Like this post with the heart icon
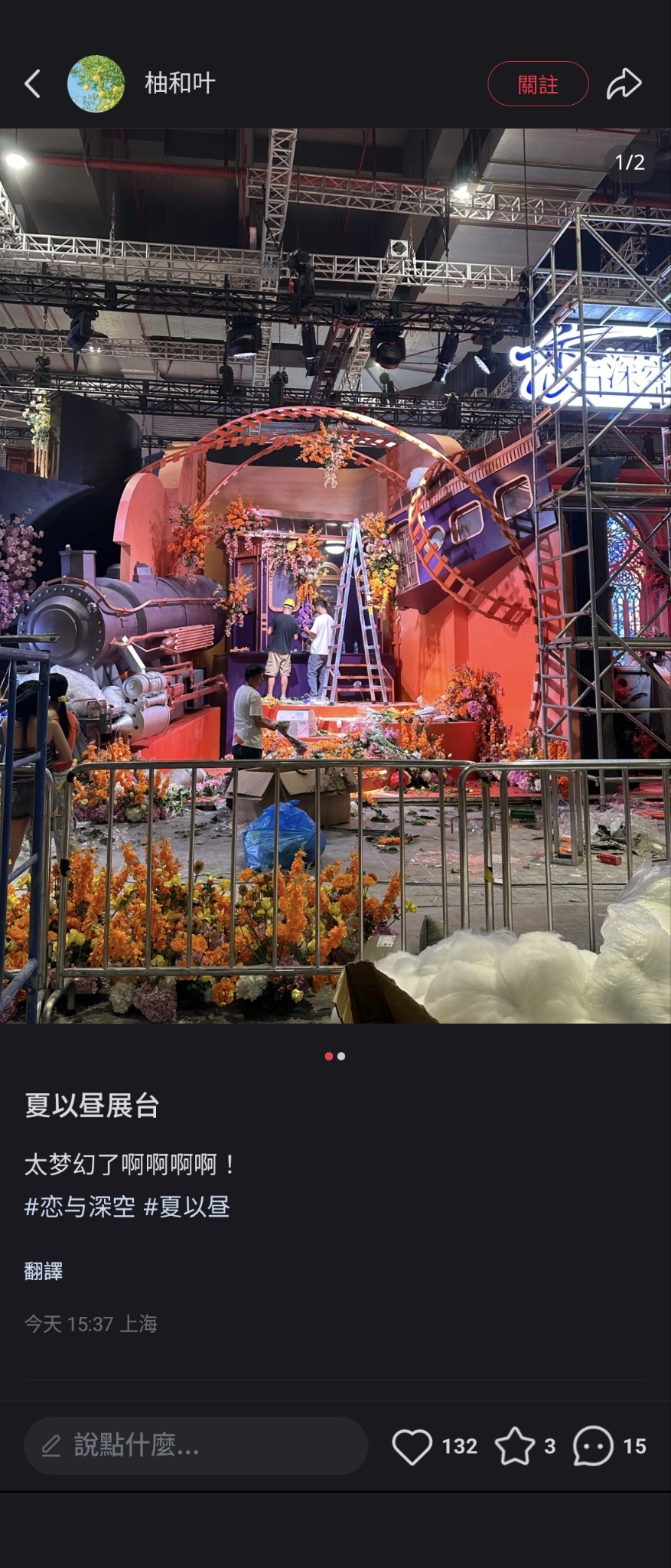The width and height of the screenshot is (671, 1568). [412, 1445]
